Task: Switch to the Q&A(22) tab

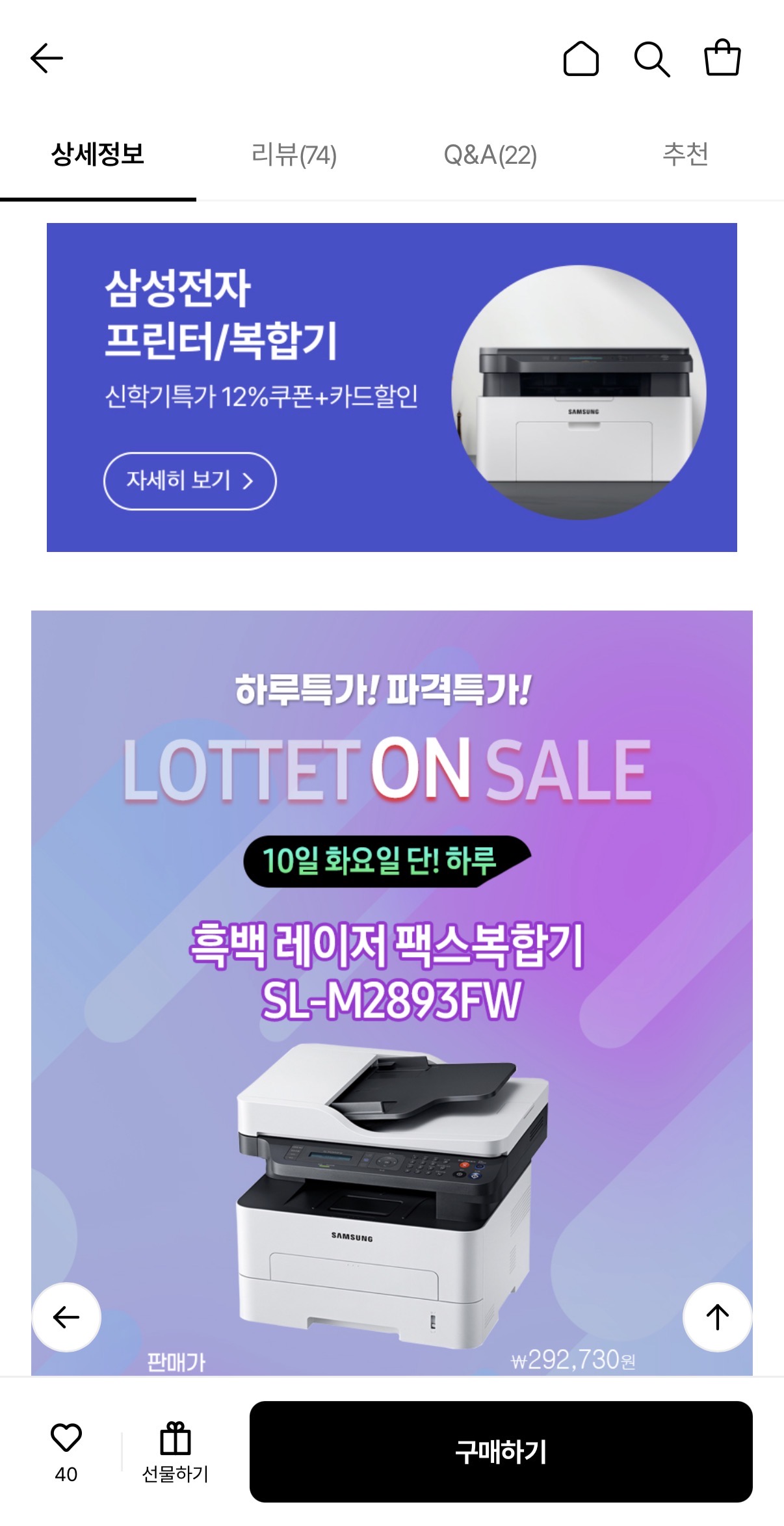Action: point(490,155)
